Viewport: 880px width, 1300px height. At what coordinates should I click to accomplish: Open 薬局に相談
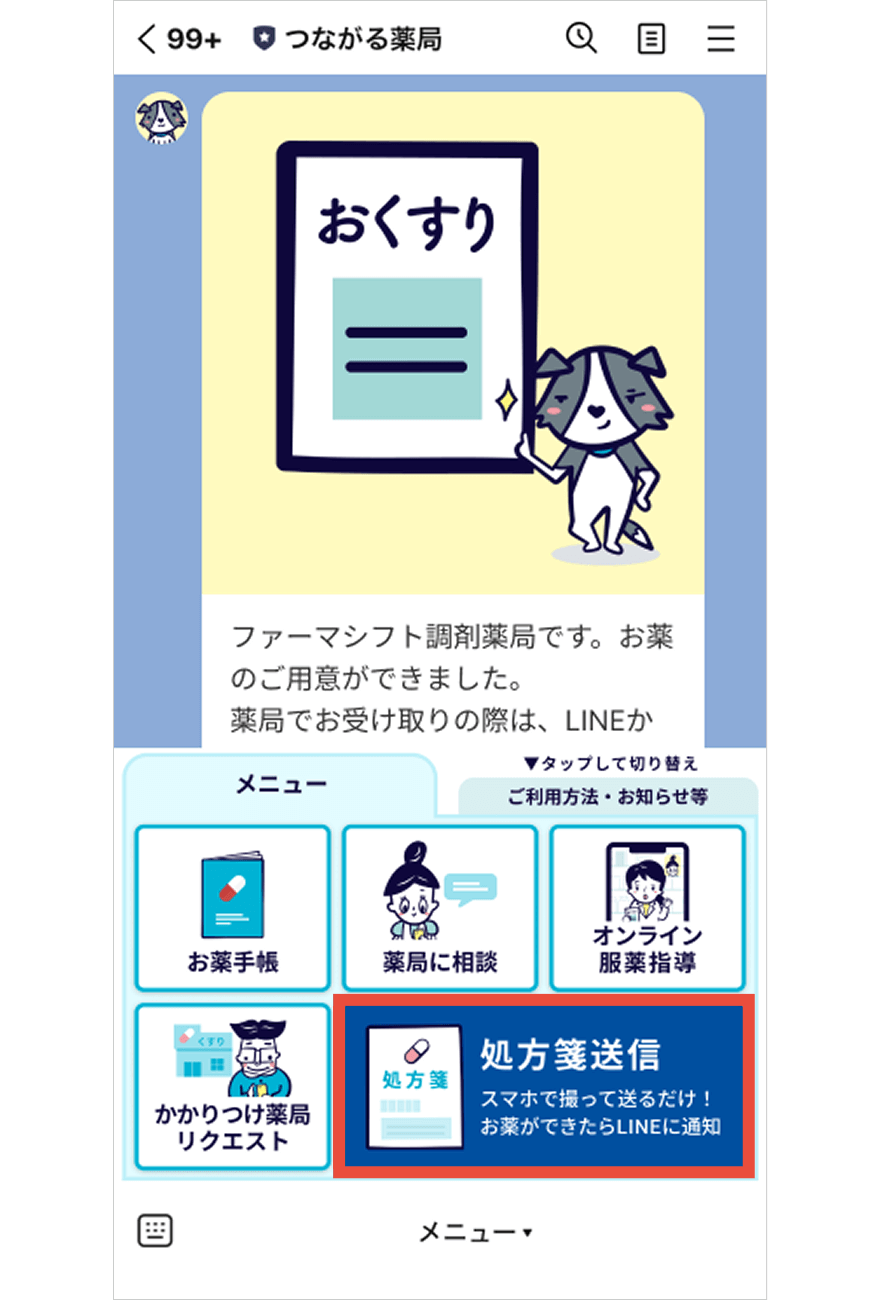pos(440,908)
